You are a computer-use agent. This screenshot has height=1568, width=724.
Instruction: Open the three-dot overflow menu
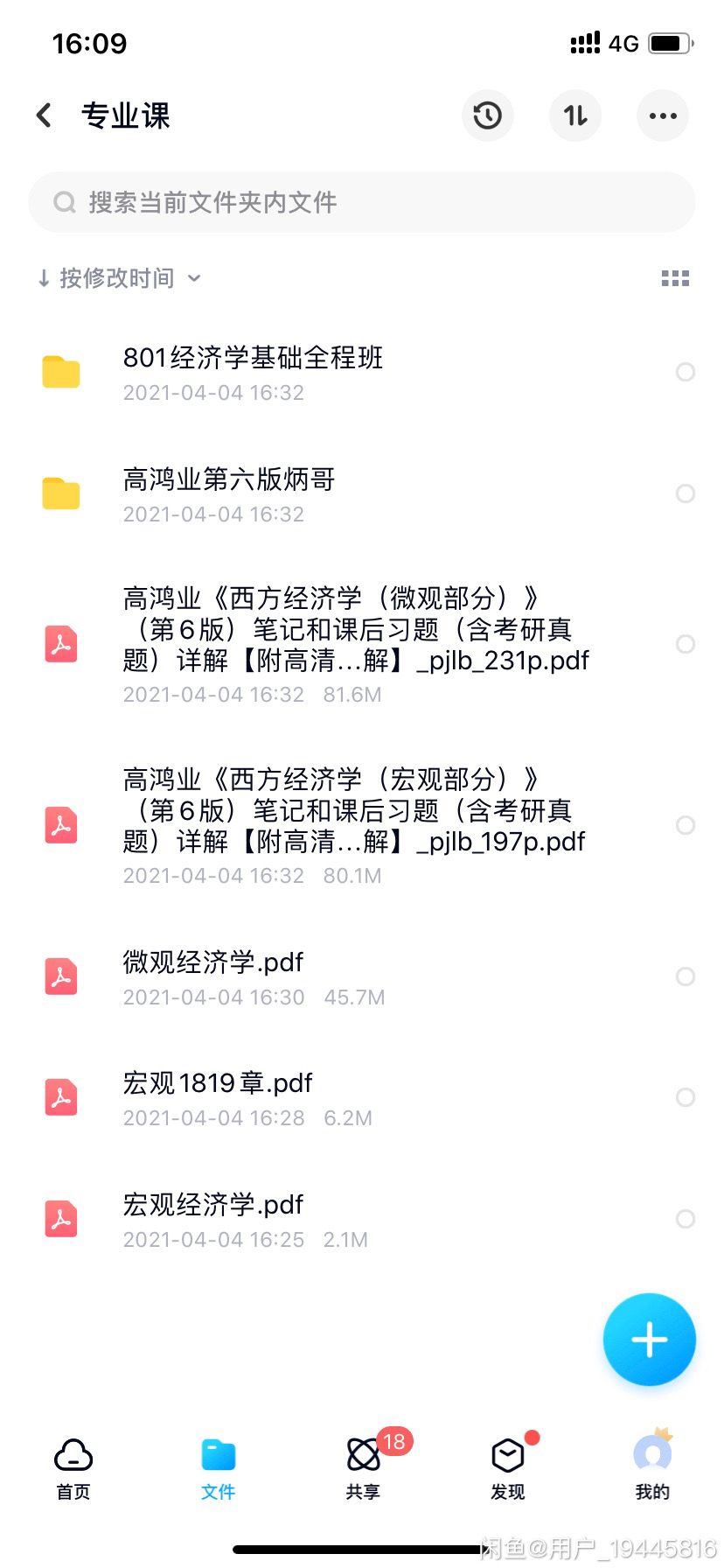tap(663, 115)
